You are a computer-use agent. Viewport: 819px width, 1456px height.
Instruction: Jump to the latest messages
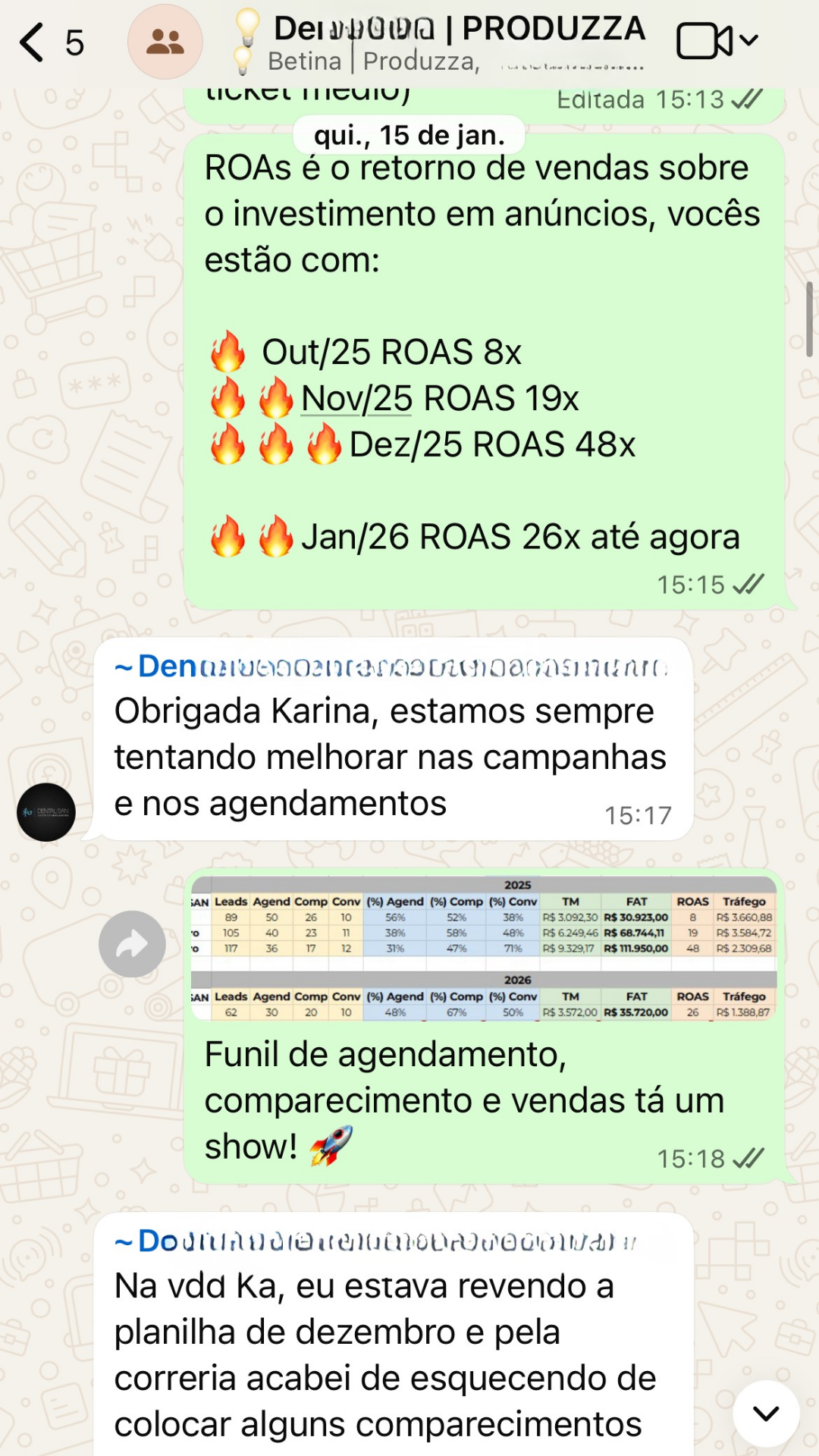[x=766, y=1414]
